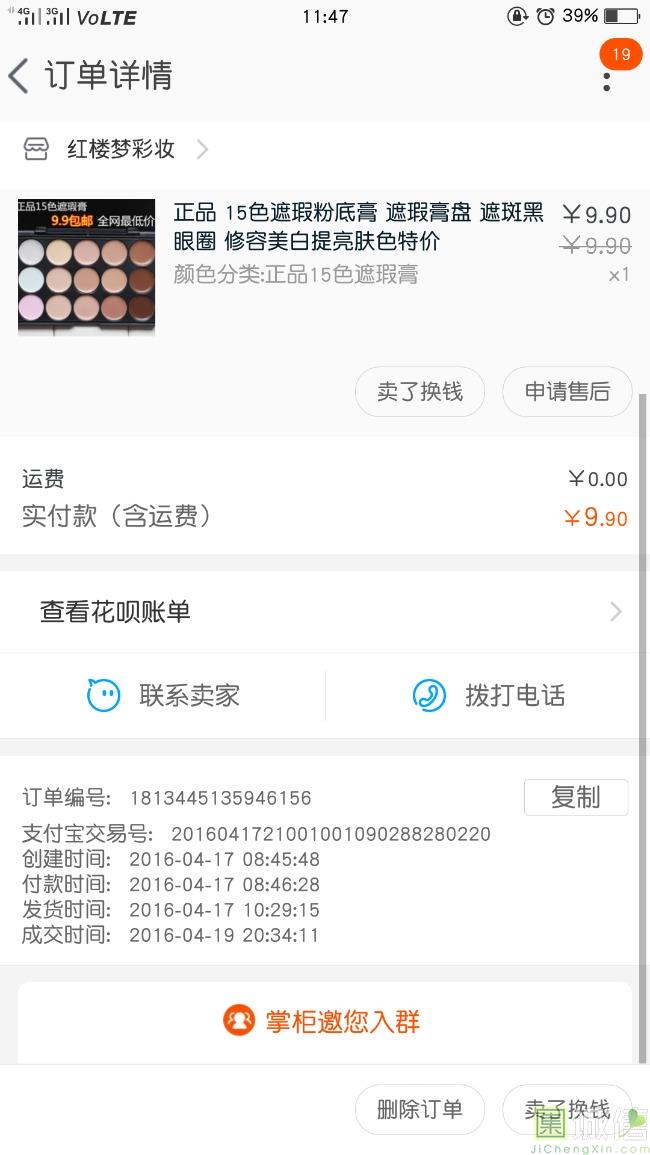Delete this order with 删除订单

pyautogui.click(x=420, y=1109)
